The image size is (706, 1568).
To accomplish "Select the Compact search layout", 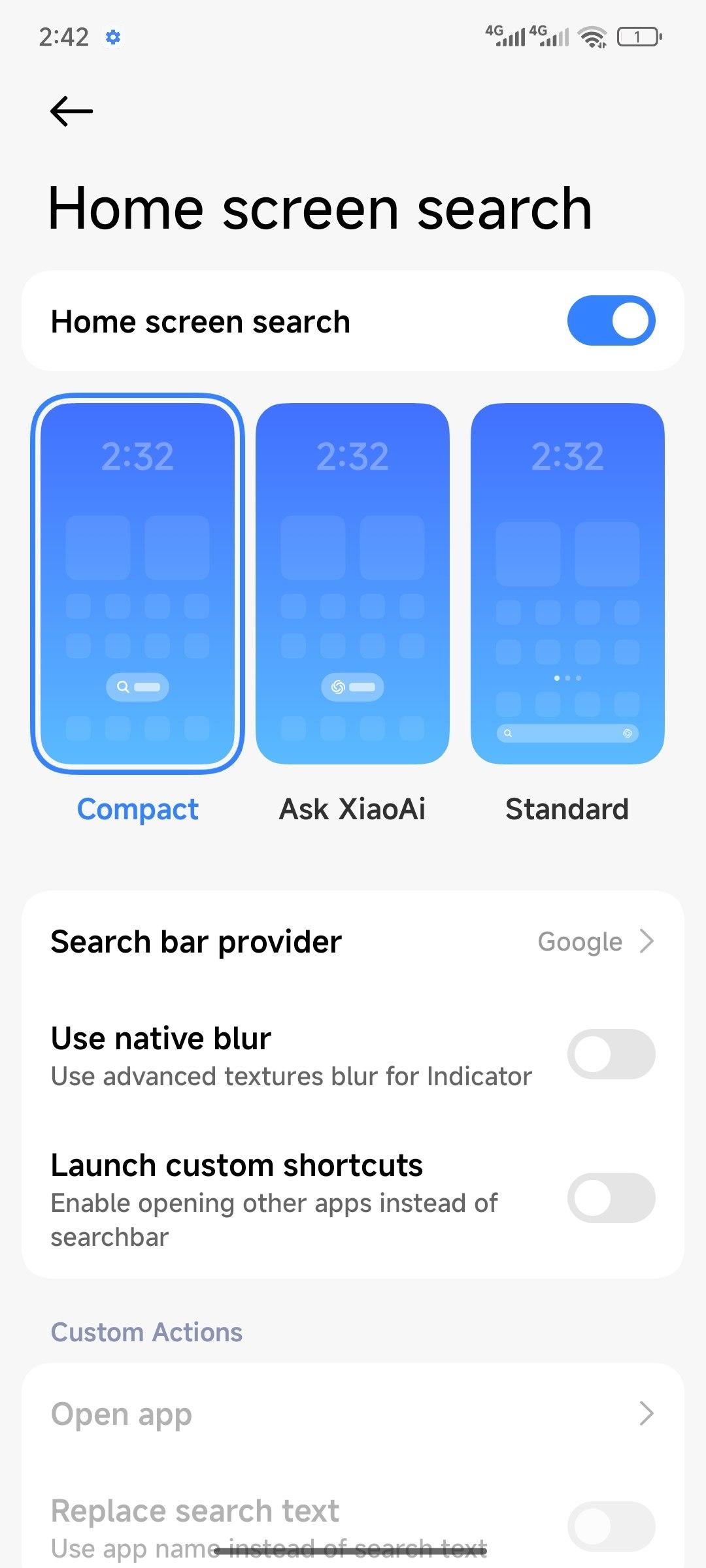I will coord(137,583).
